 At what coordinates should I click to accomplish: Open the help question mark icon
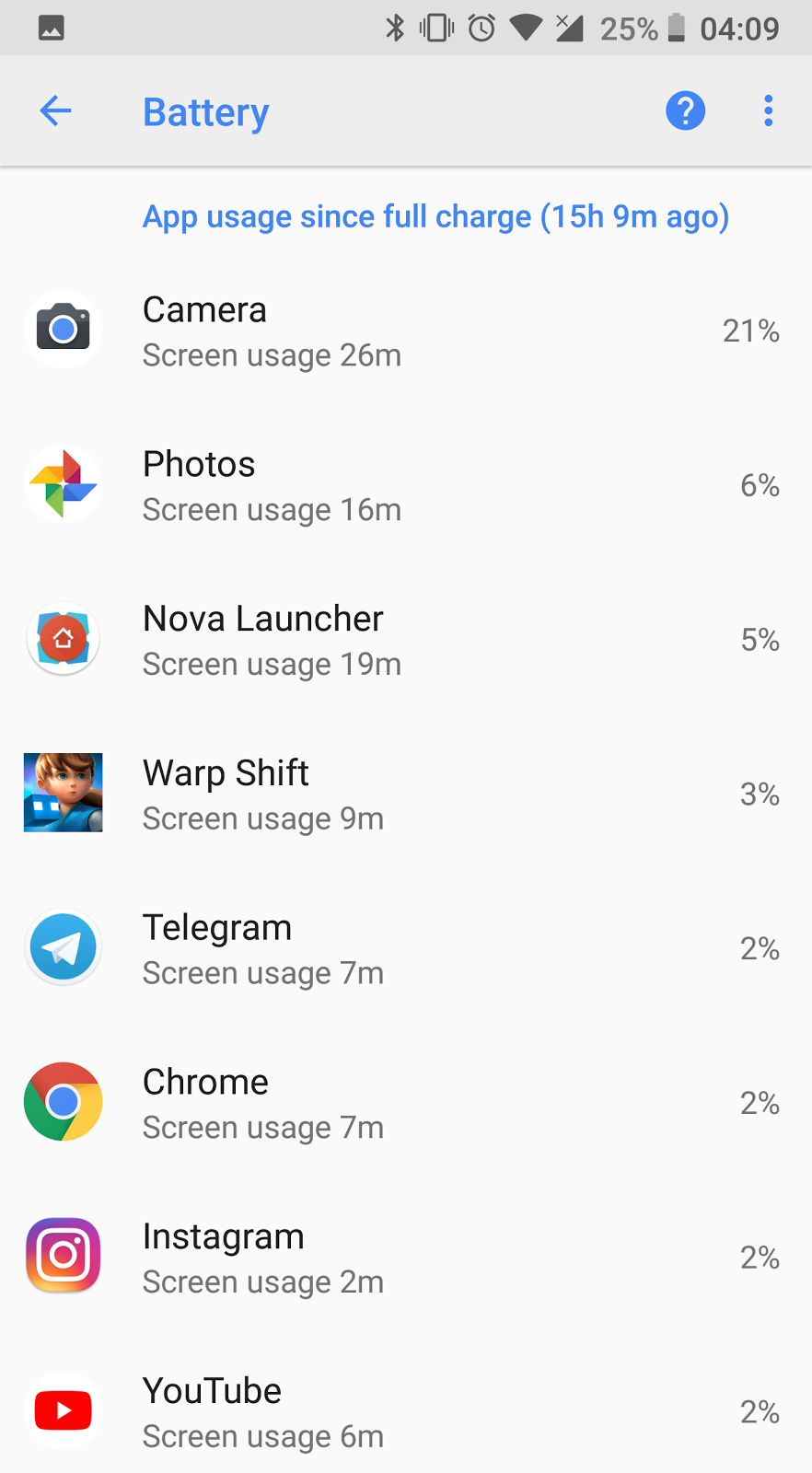[x=685, y=111]
